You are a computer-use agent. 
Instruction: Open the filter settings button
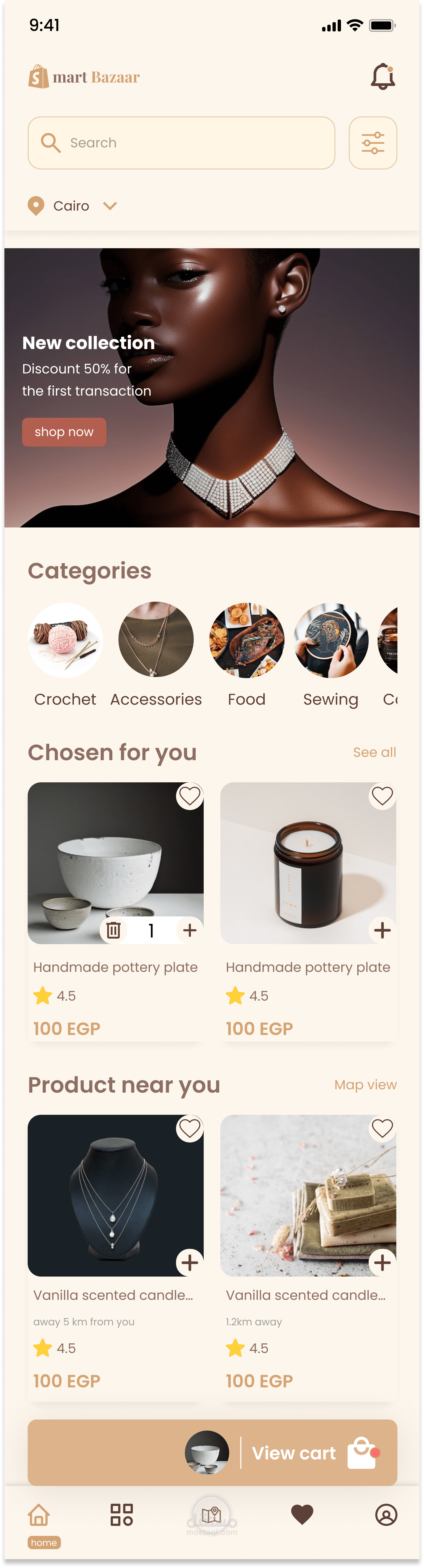372,143
